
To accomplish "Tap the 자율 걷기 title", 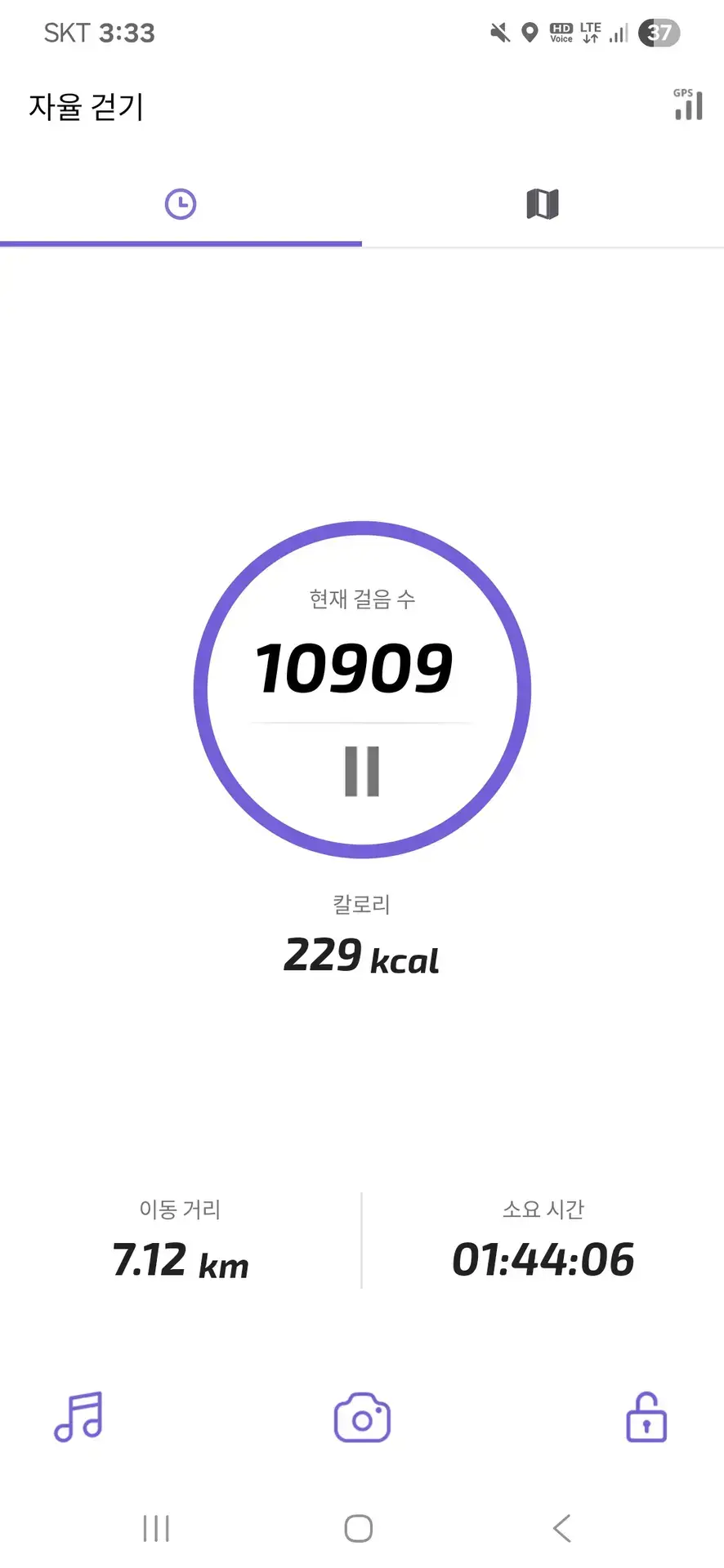I will 86,105.
